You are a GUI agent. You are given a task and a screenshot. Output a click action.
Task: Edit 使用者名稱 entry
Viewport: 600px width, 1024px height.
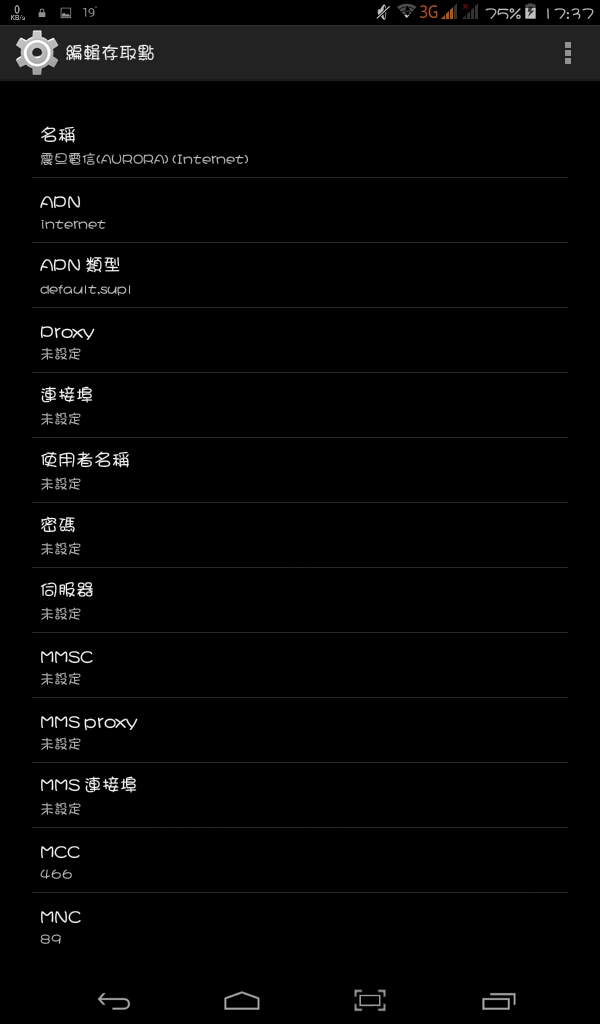click(x=300, y=471)
